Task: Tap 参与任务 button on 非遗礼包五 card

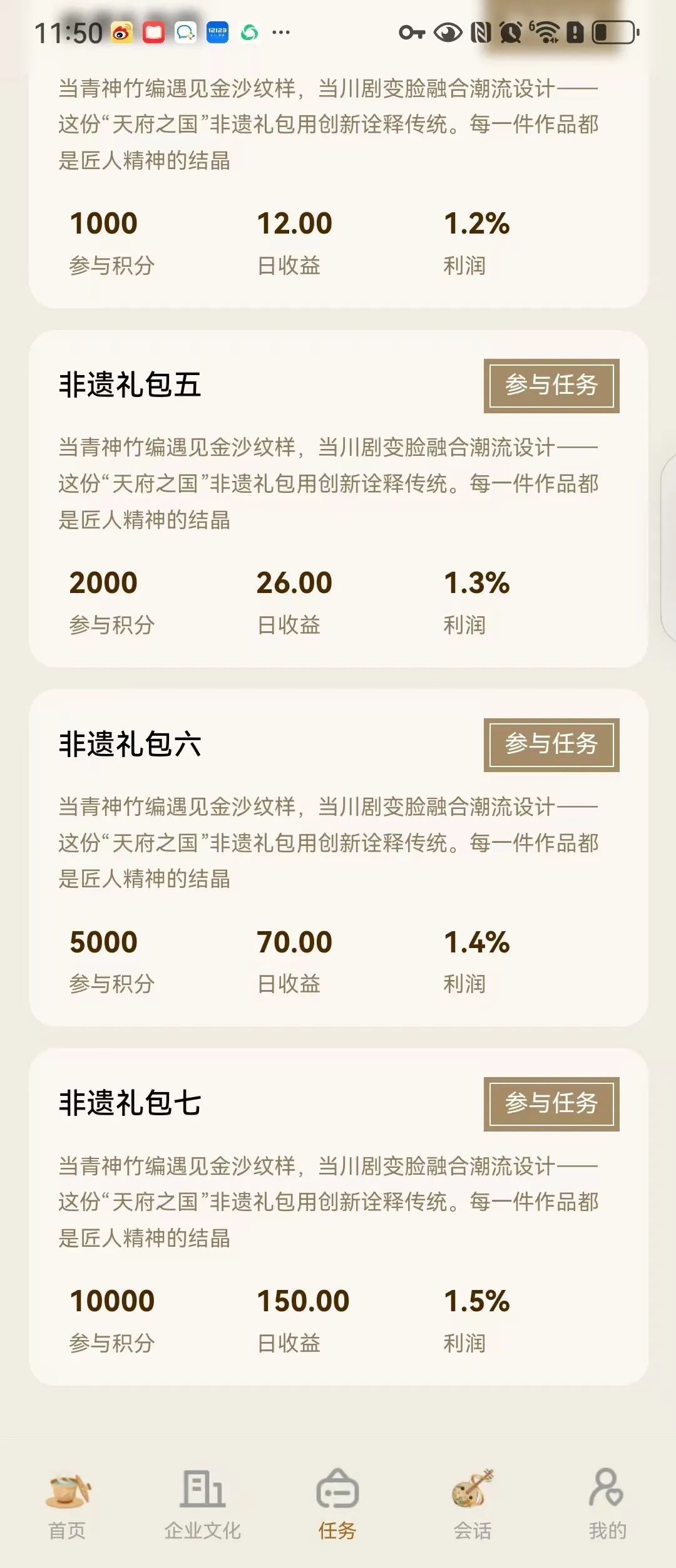Action: pos(551,386)
